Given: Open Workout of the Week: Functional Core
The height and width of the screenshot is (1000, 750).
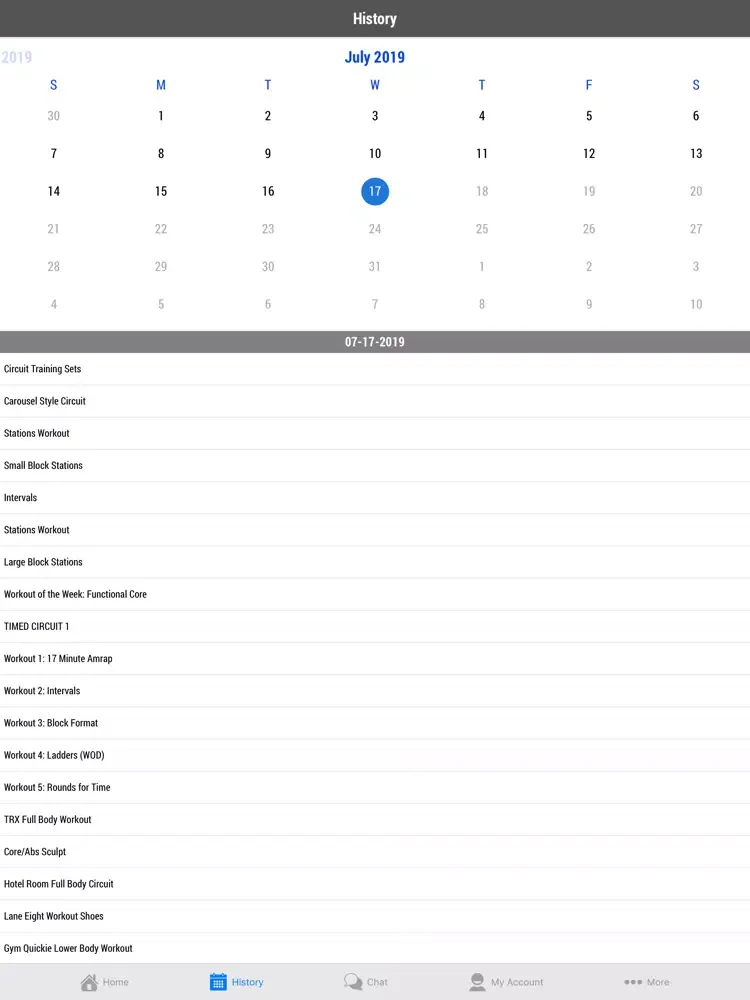Looking at the screenshot, I should (375, 594).
